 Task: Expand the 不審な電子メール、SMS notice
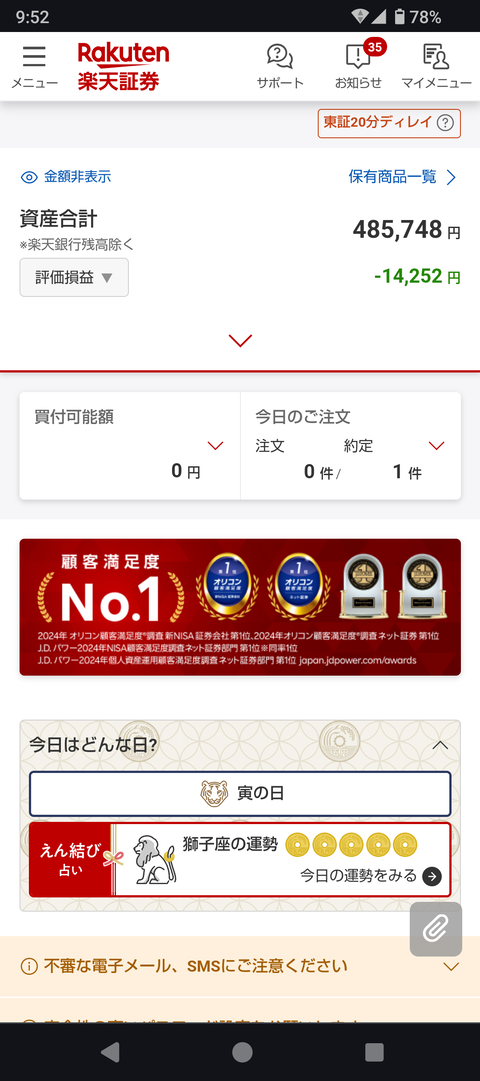point(240,967)
